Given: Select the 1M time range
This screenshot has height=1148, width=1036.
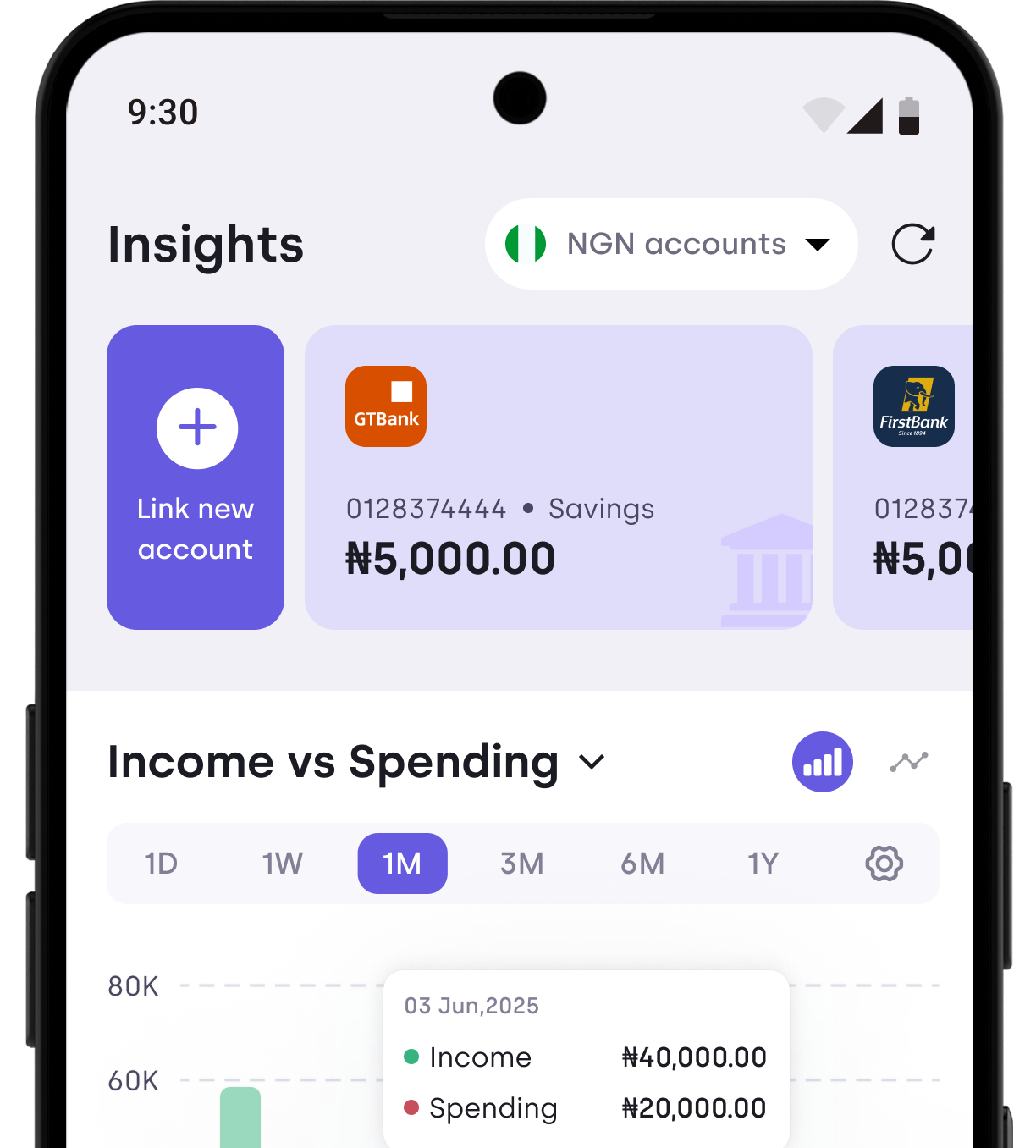Looking at the screenshot, I should (402, 864).
